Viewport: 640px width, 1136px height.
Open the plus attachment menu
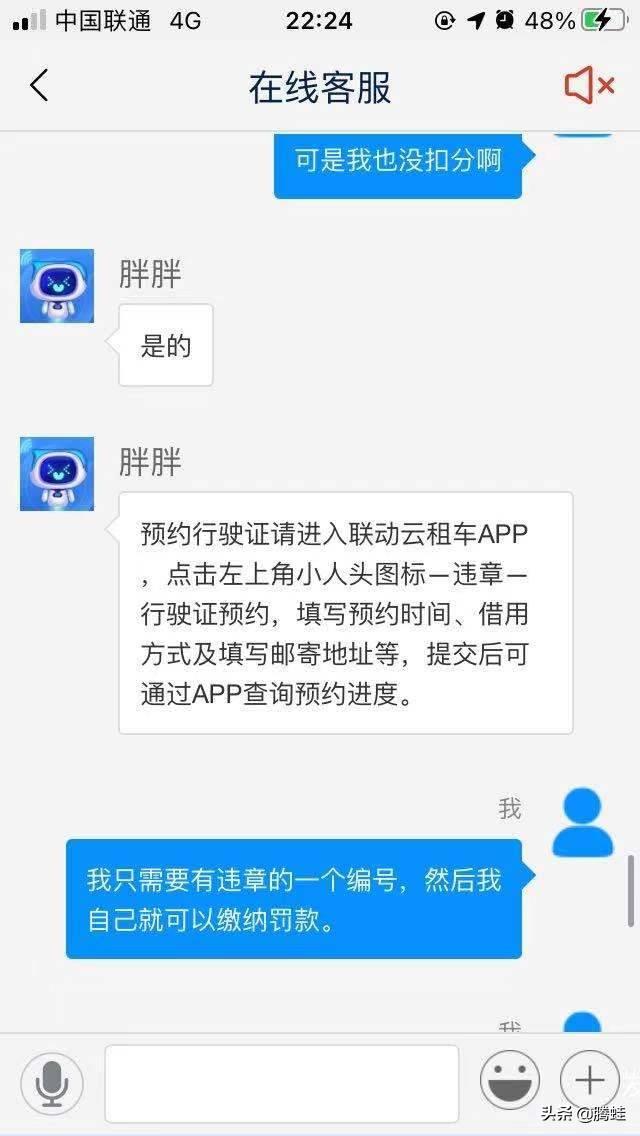[590, 1081]
